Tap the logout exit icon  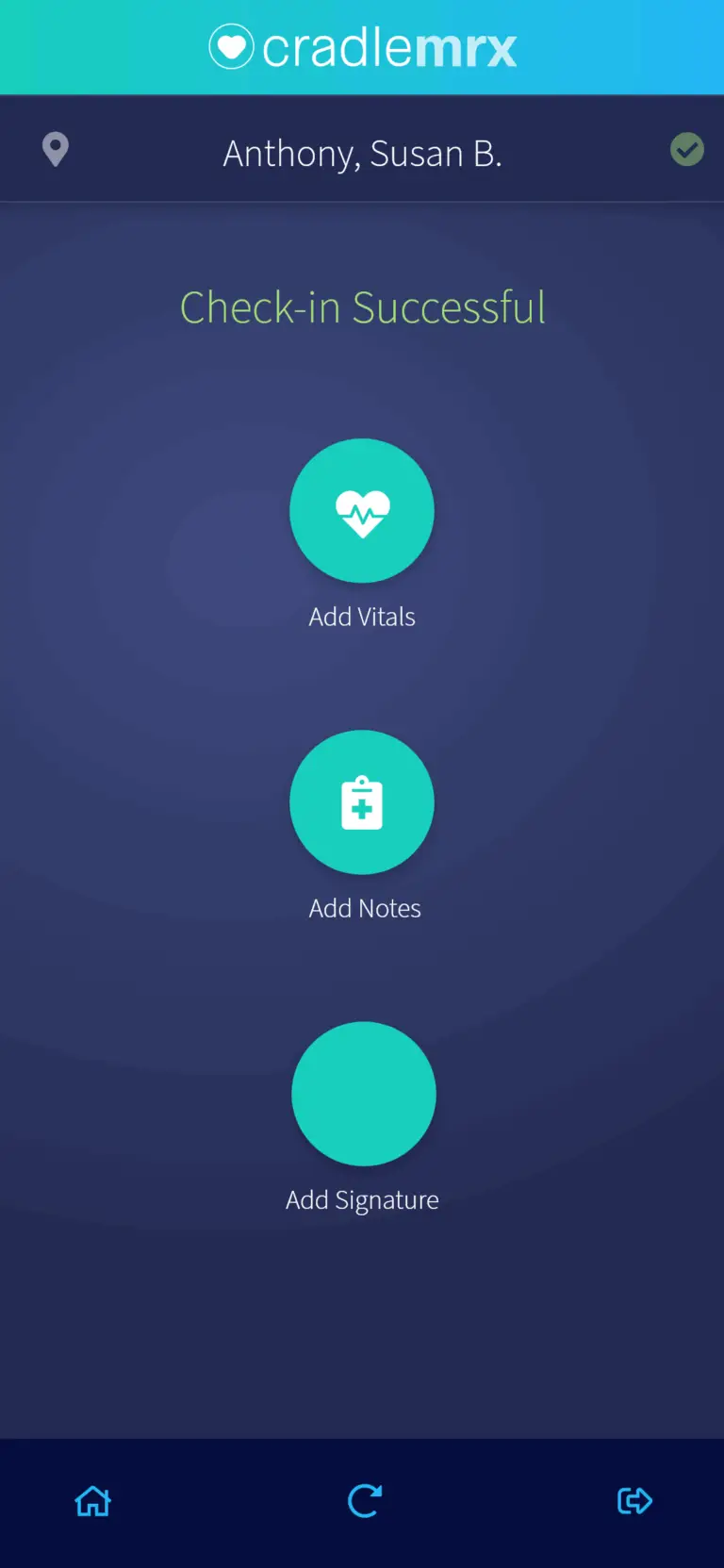coord(634,1500)
